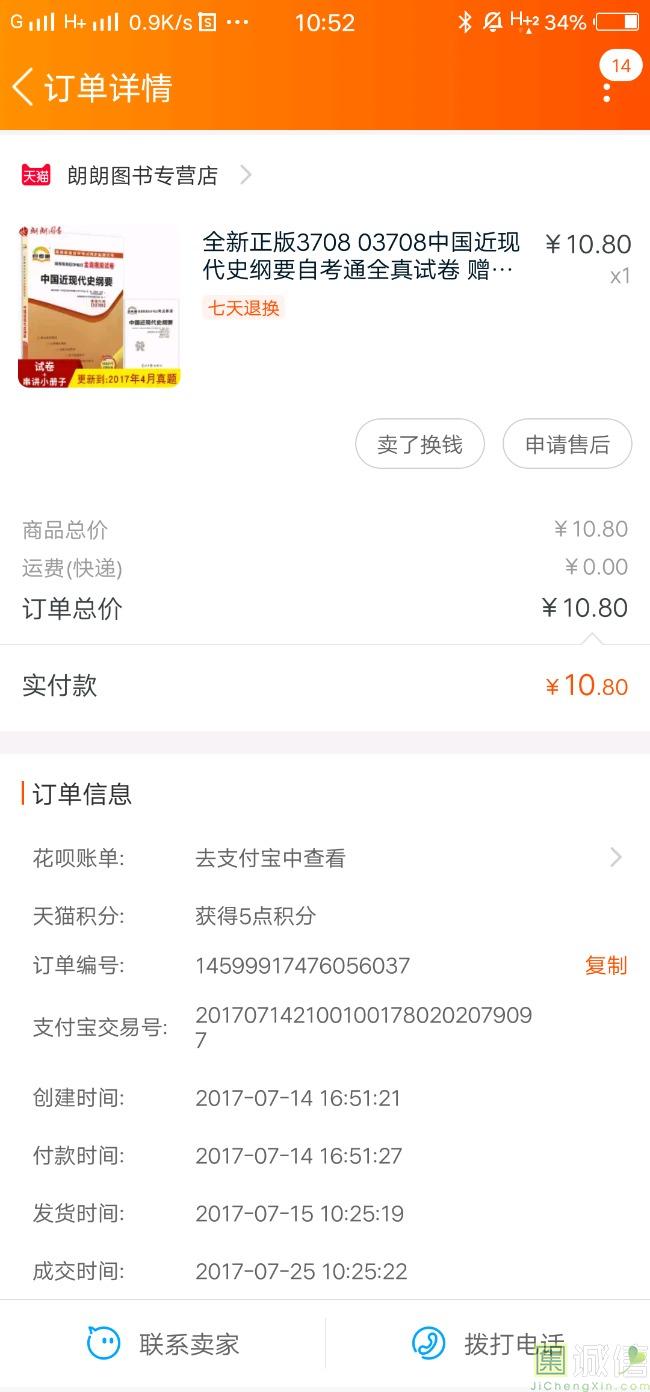The height and width of the screenshot is (1392, 650).
Task: Go back from the 订单详情 page
Action: pos(24,87)
